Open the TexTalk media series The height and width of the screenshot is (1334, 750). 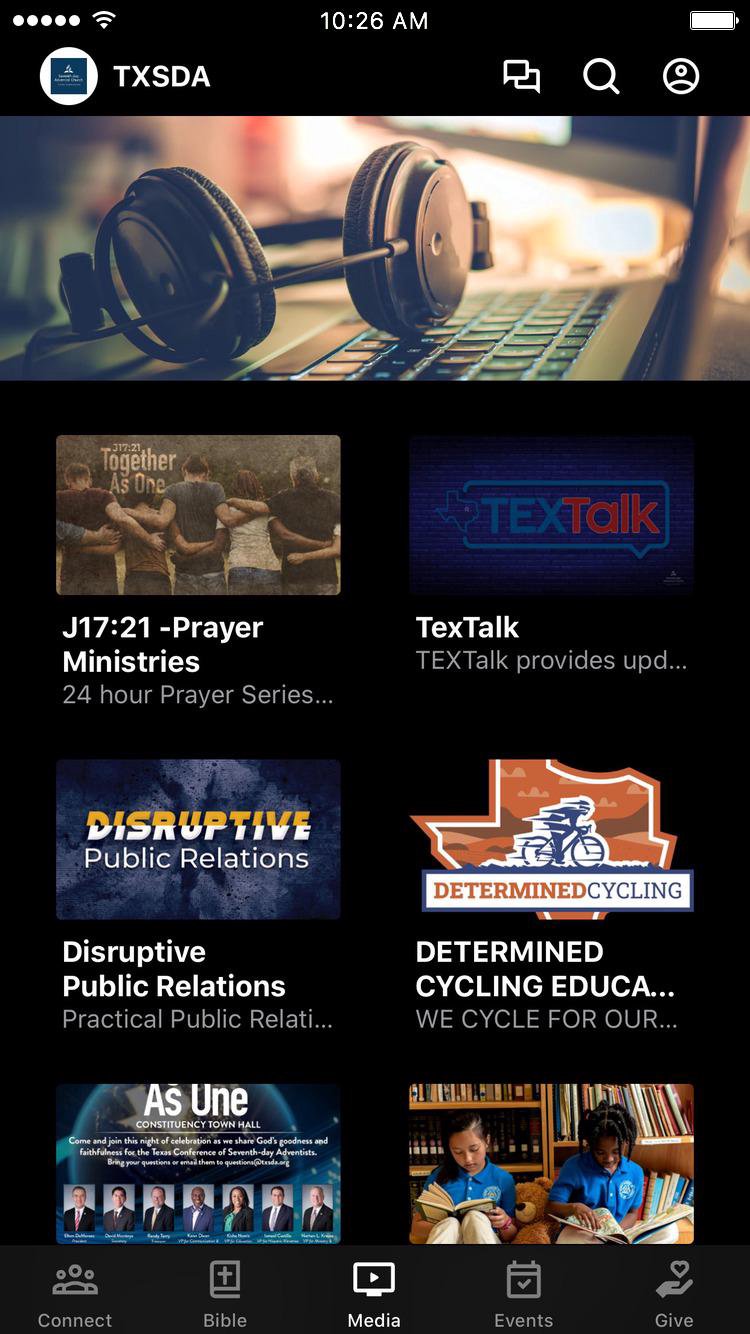pyautogui.click(x=551, y=516)
